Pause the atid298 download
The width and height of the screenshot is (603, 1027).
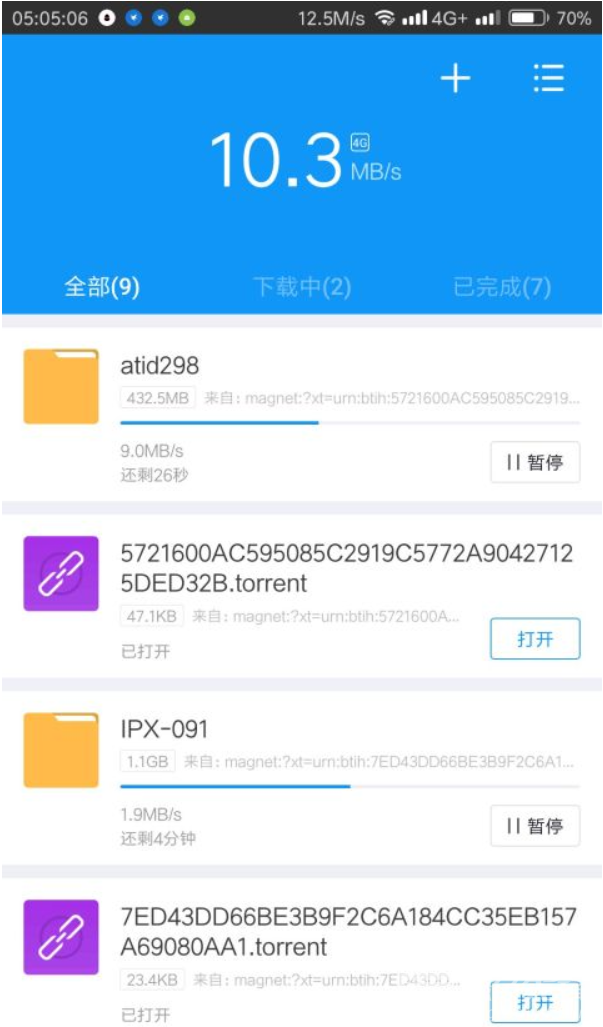[x=535, y=462]
